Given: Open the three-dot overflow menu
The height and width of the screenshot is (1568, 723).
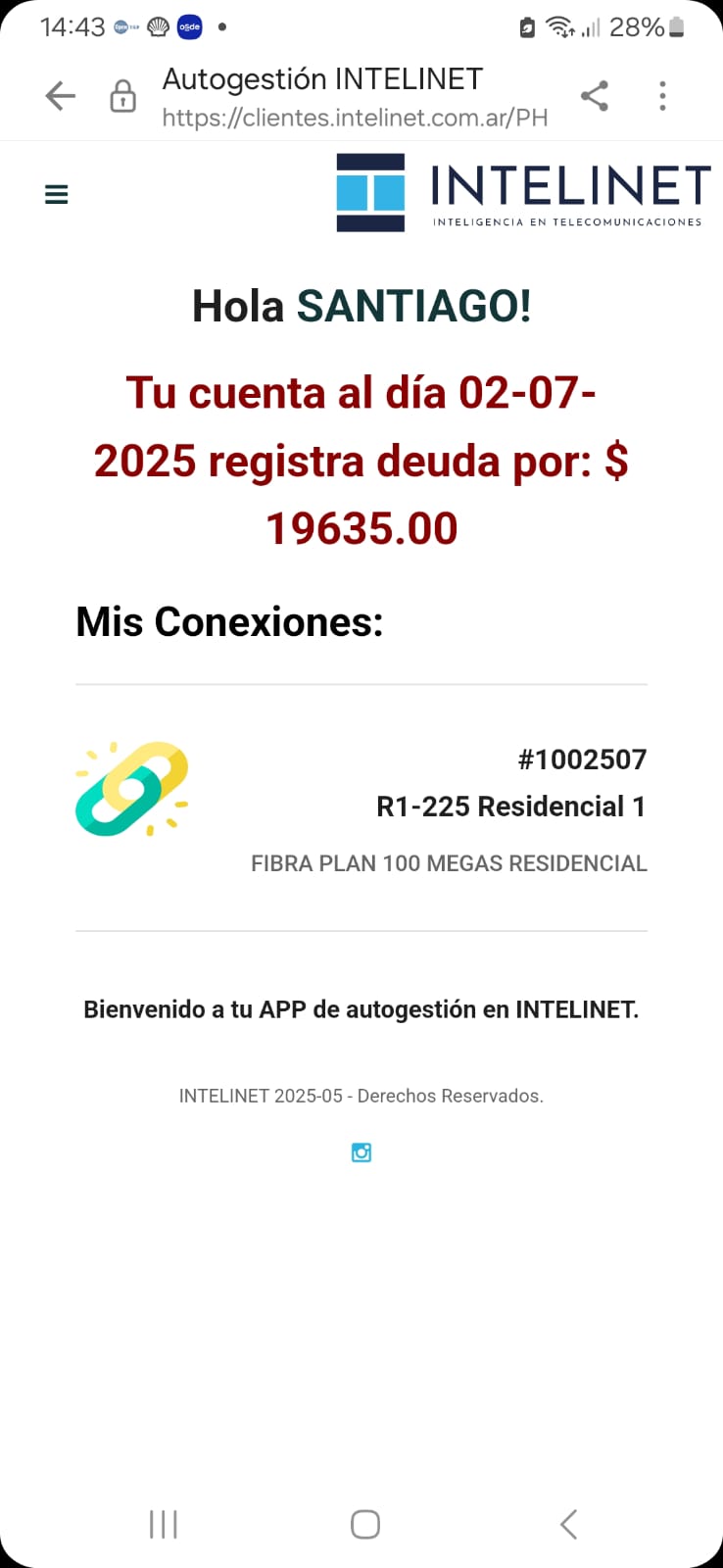Looking at the screenshot, I should (x=663, y=96).
